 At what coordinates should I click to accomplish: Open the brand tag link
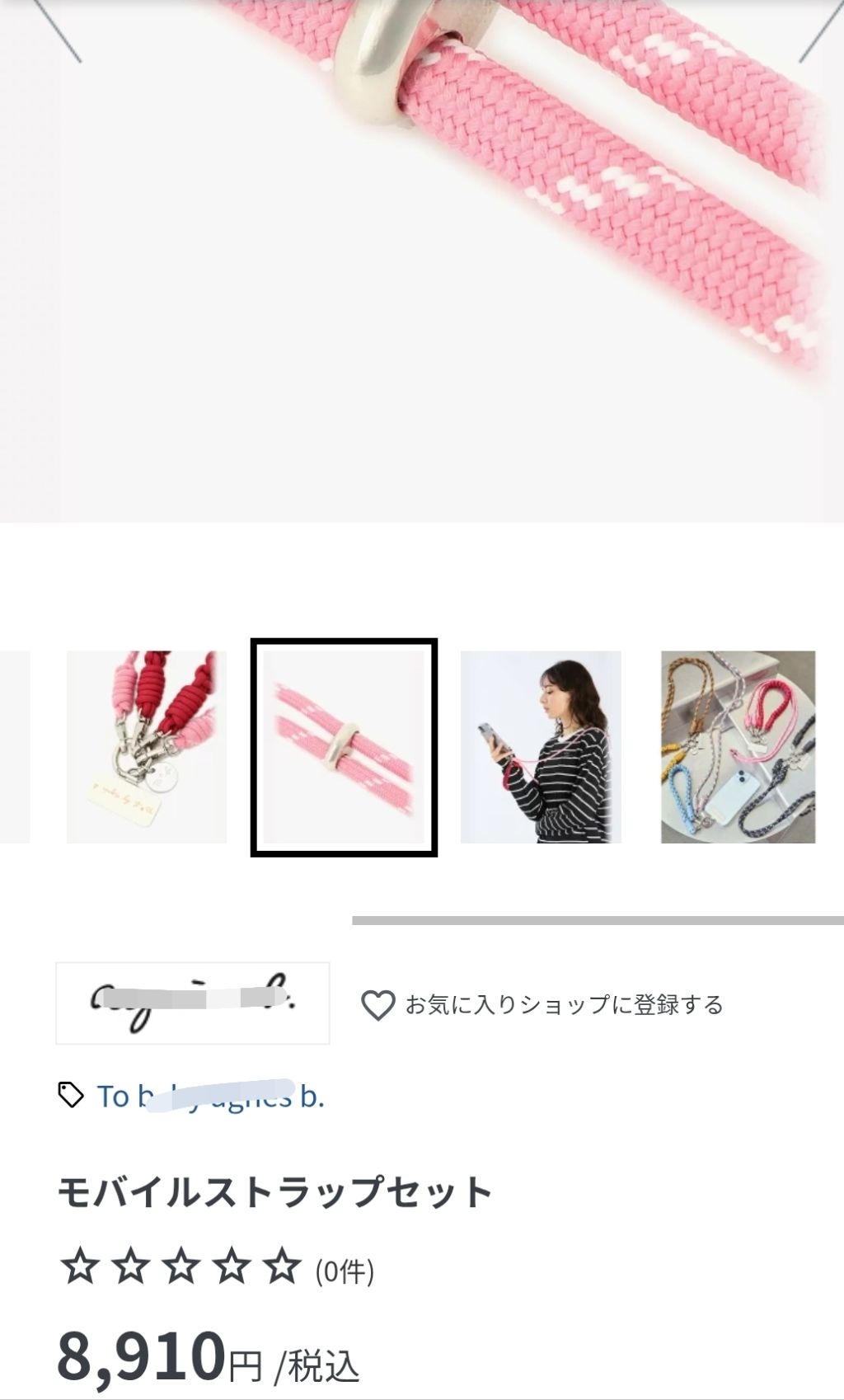210,1097
